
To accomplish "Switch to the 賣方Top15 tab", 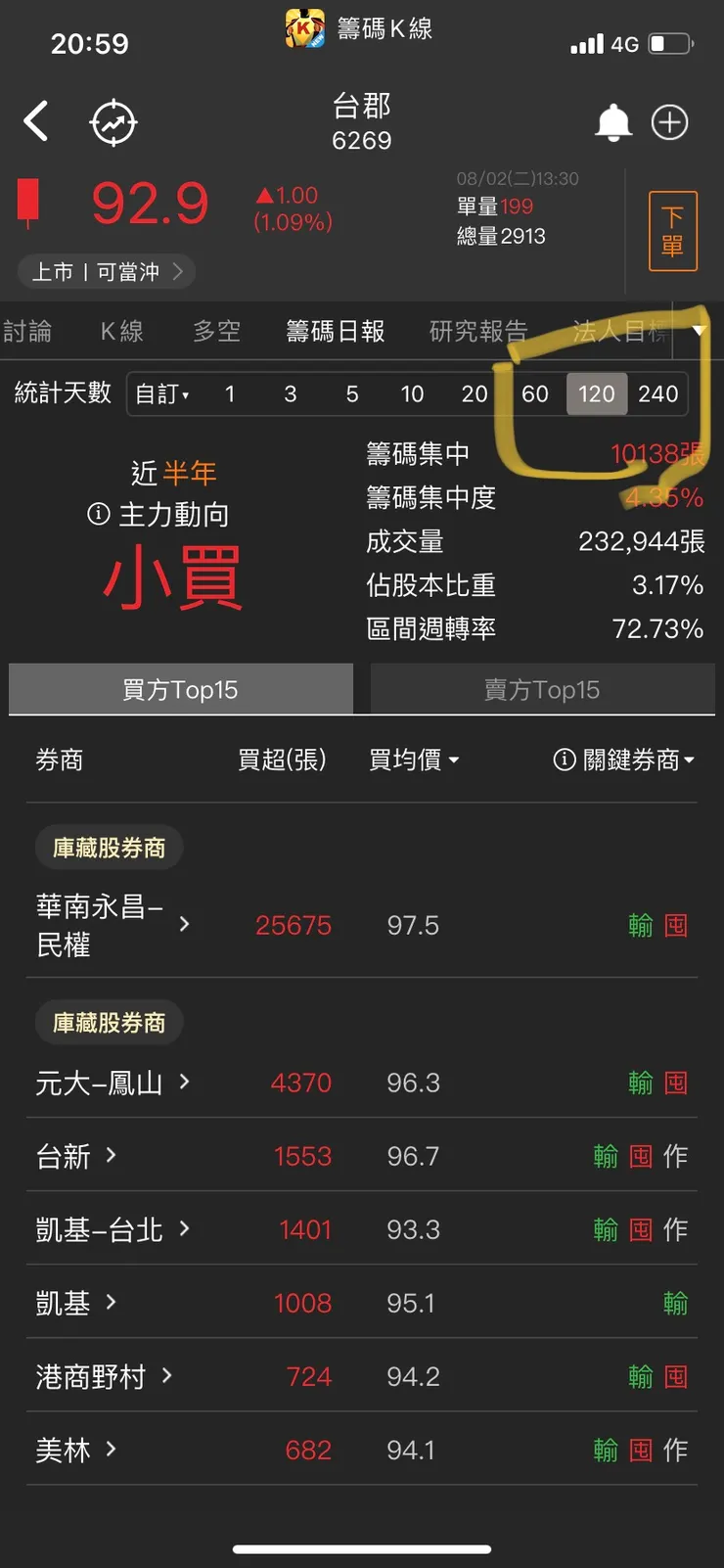I will click(541, 689).
